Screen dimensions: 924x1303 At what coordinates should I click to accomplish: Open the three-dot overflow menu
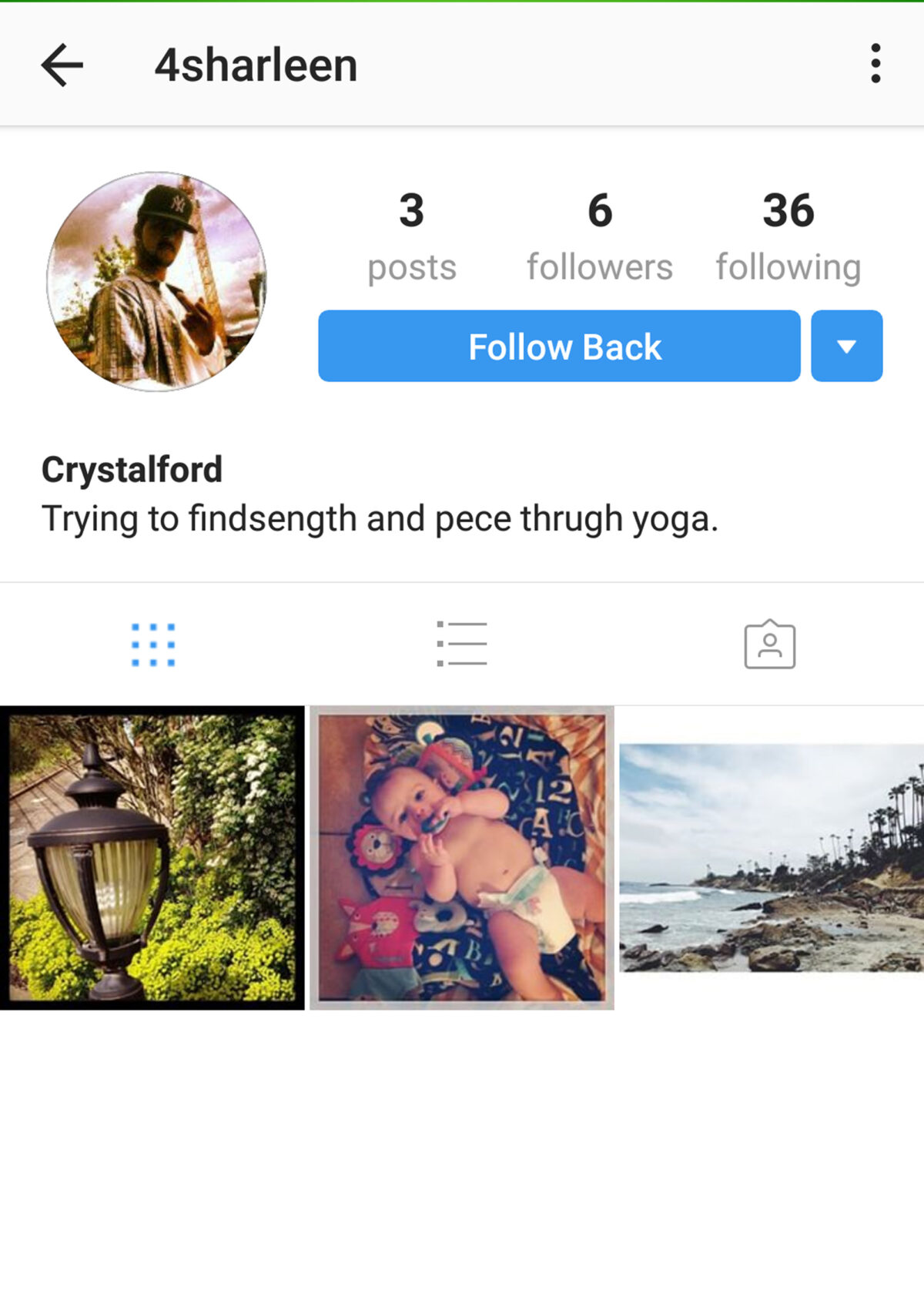point(875,63)
